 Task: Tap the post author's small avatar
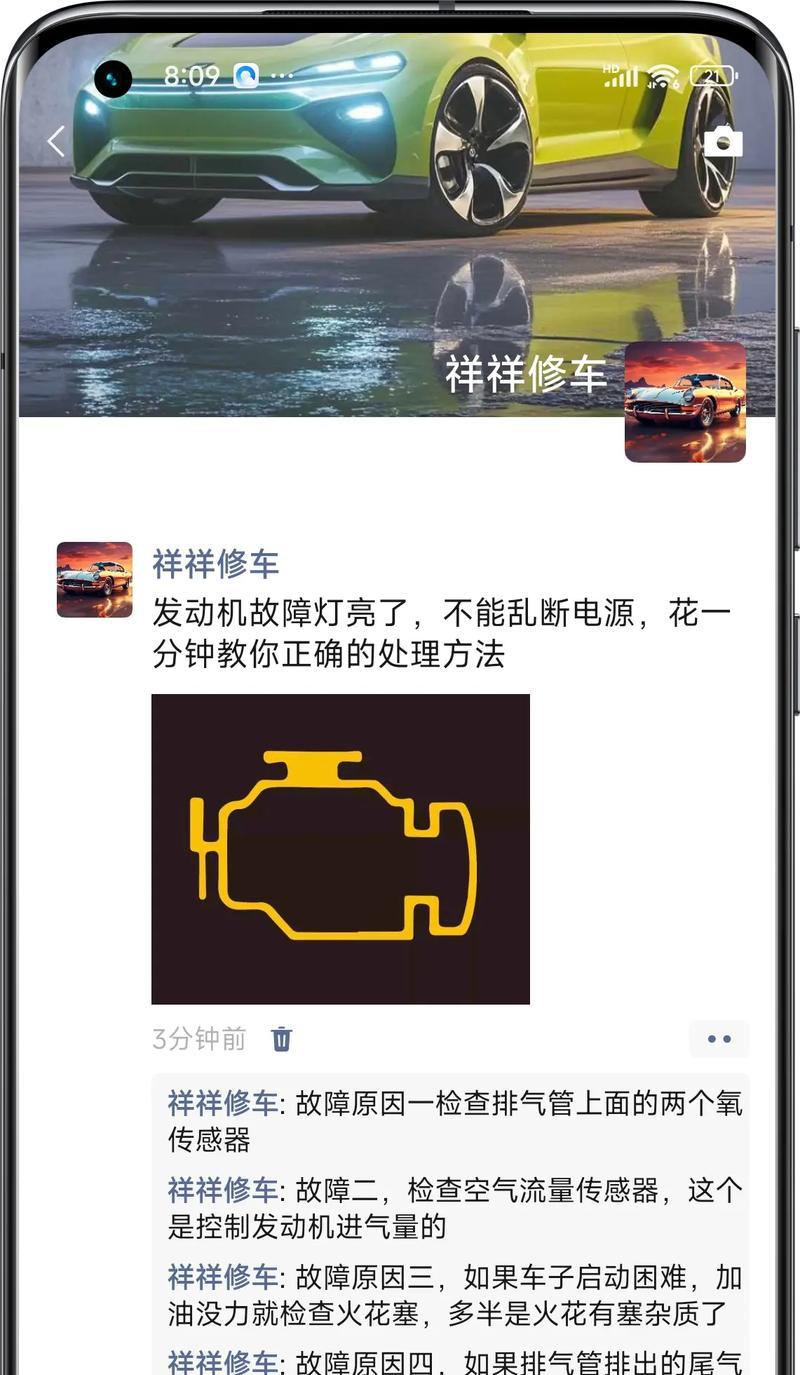coord(95,579)
